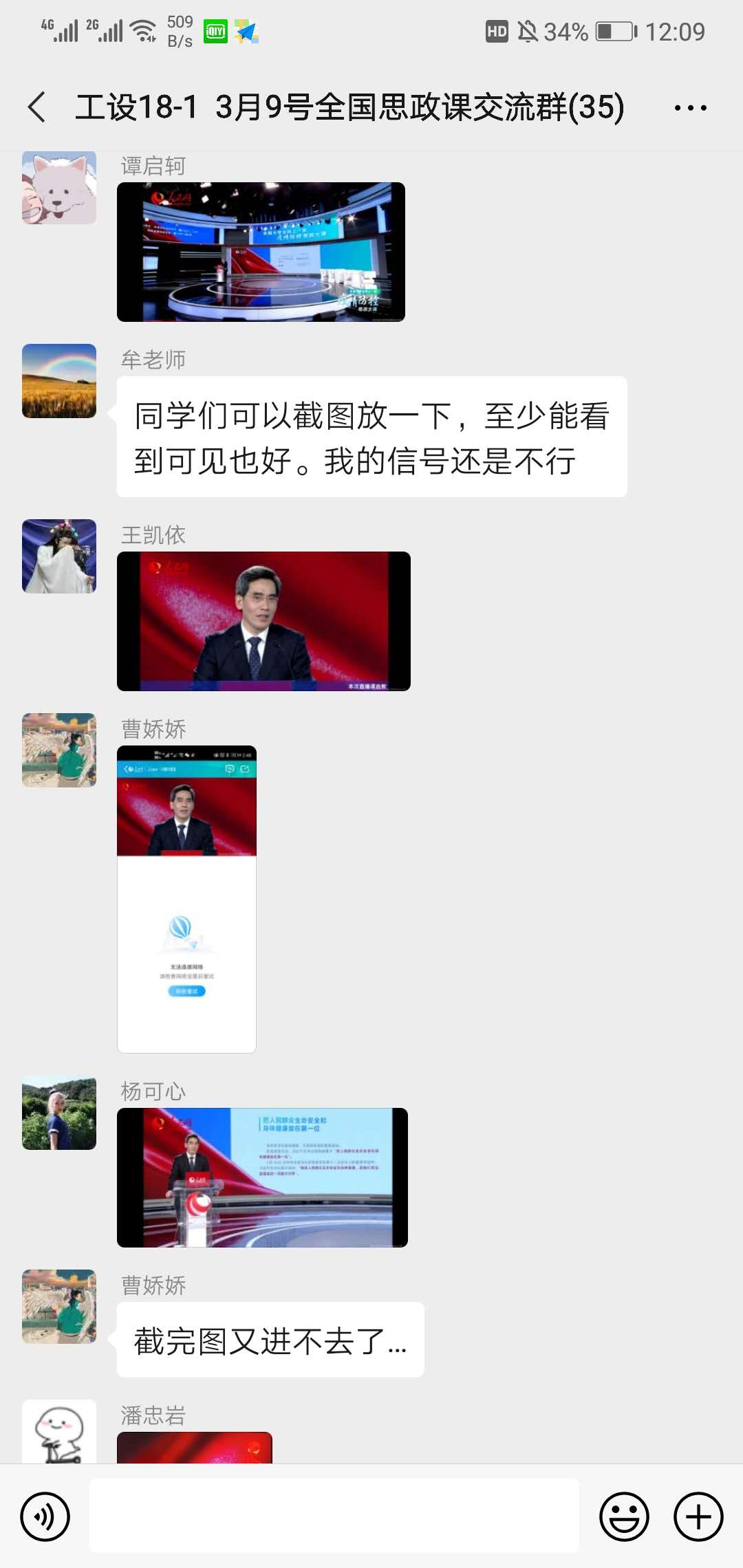Open 潘忠岩's avatar profile
The height and width of the screenshot is (1568, 743).
59,1432
